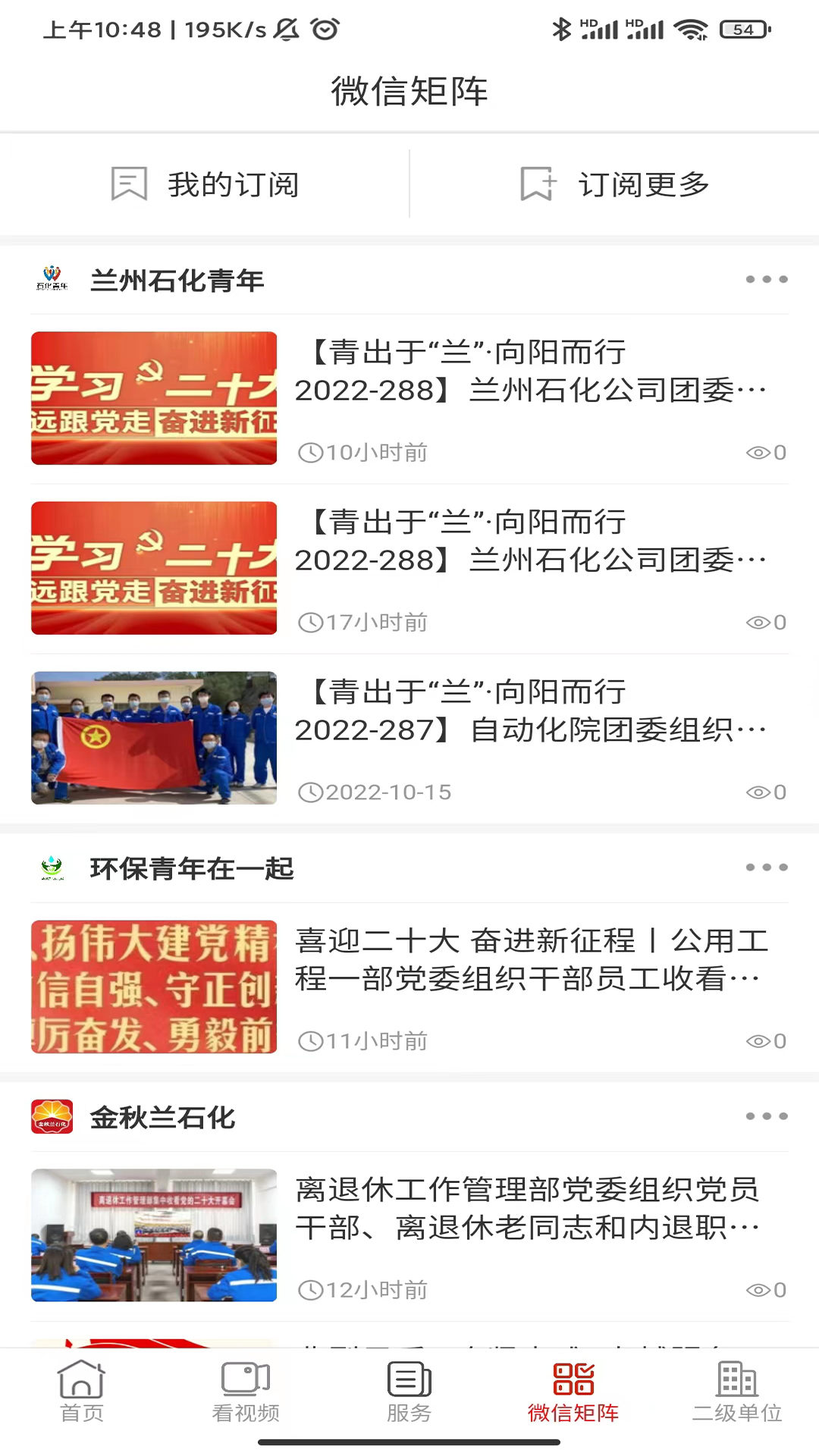Tap the 微信矩阵 tab
The height and width of the screenshot is (1456, 819).
pos(573,1392)
